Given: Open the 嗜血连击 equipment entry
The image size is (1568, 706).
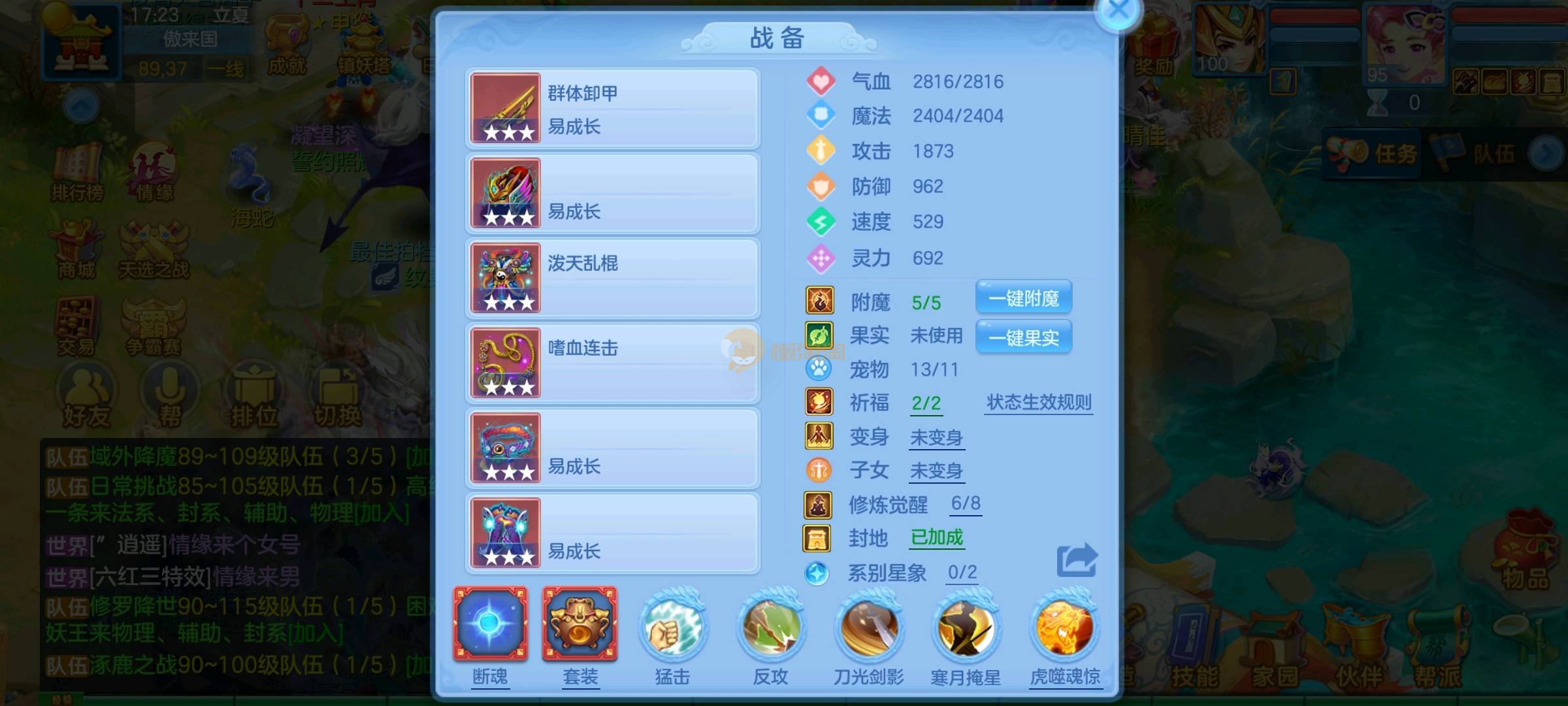Looking at the screenshot, I should 613,363.
